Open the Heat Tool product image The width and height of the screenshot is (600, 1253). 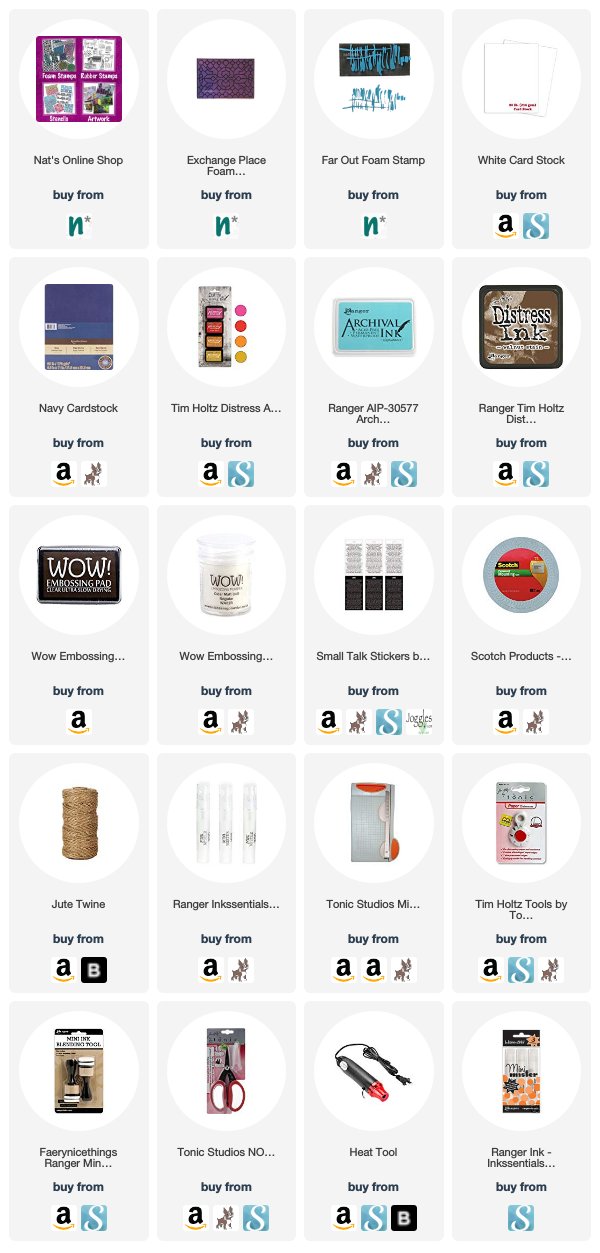(373, 1071)
